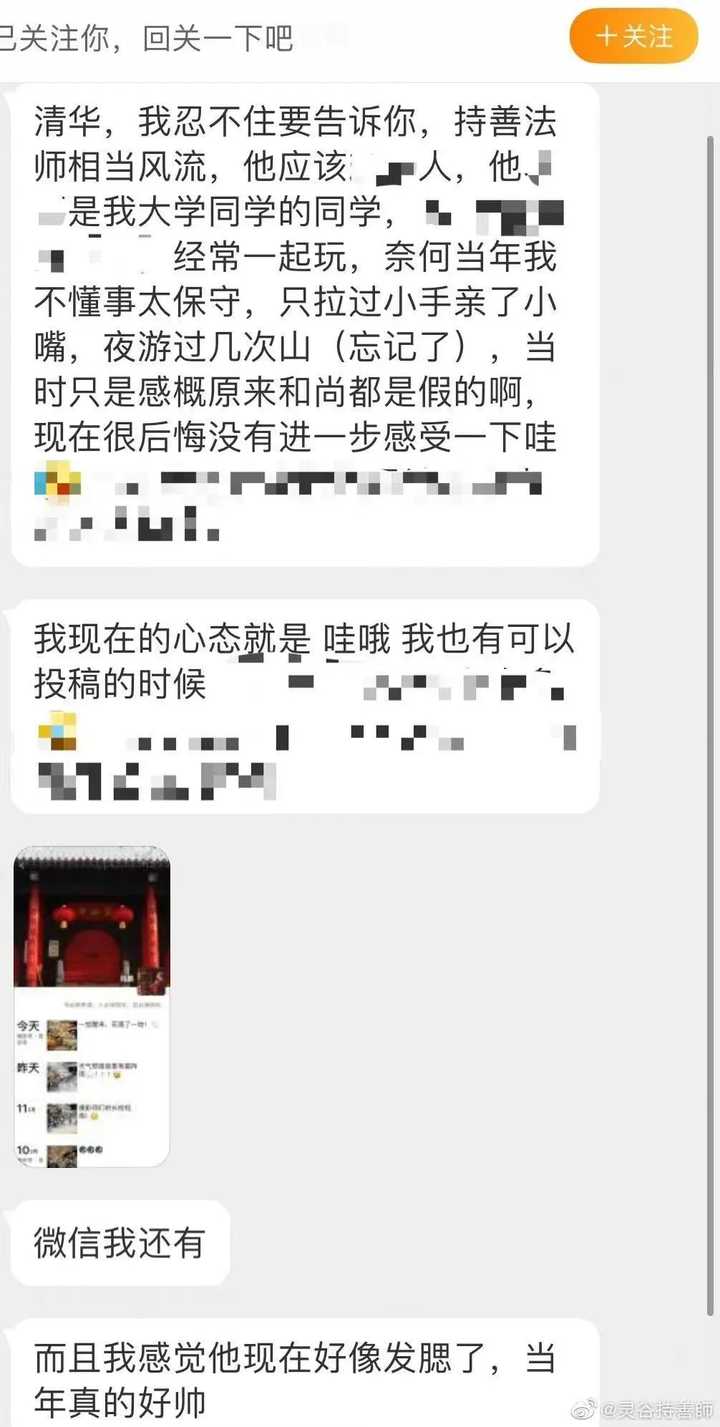Open the shared screenshot image in chat
Viewport: 720px width, 1427px height.
92,1005
